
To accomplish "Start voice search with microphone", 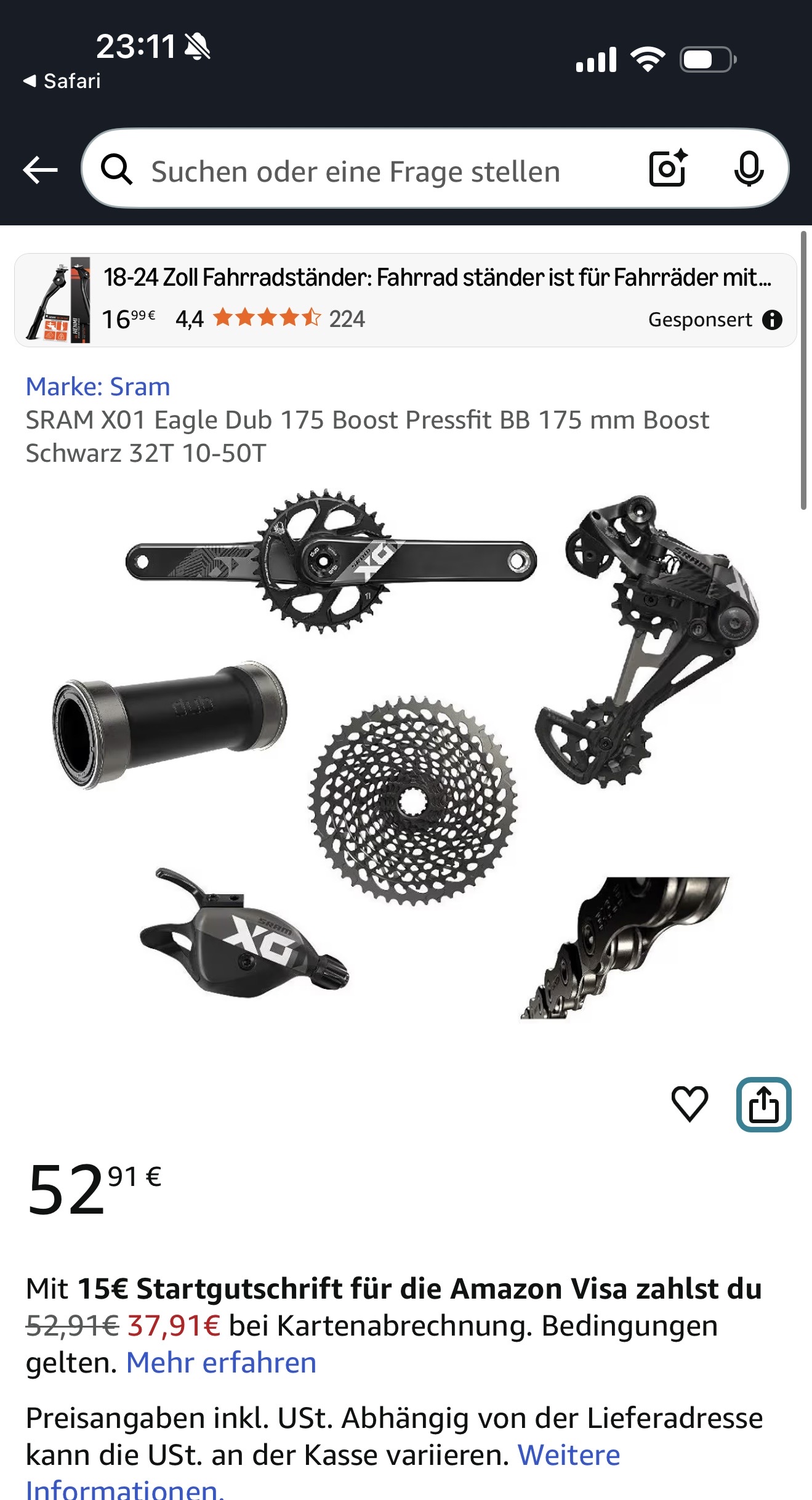I will [x=749, y=169].
